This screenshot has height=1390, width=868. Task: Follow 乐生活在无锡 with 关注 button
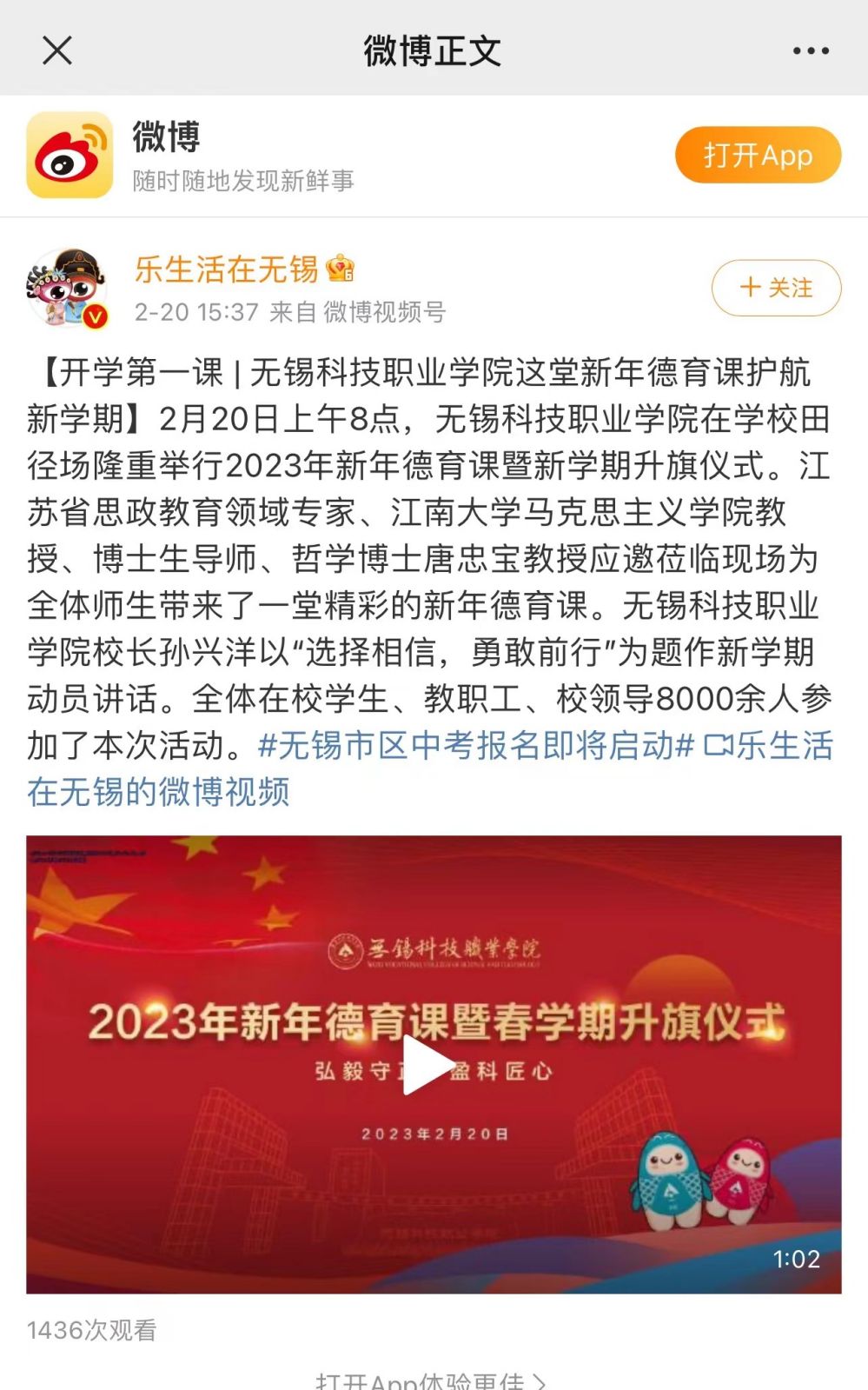tap(776, 288)
